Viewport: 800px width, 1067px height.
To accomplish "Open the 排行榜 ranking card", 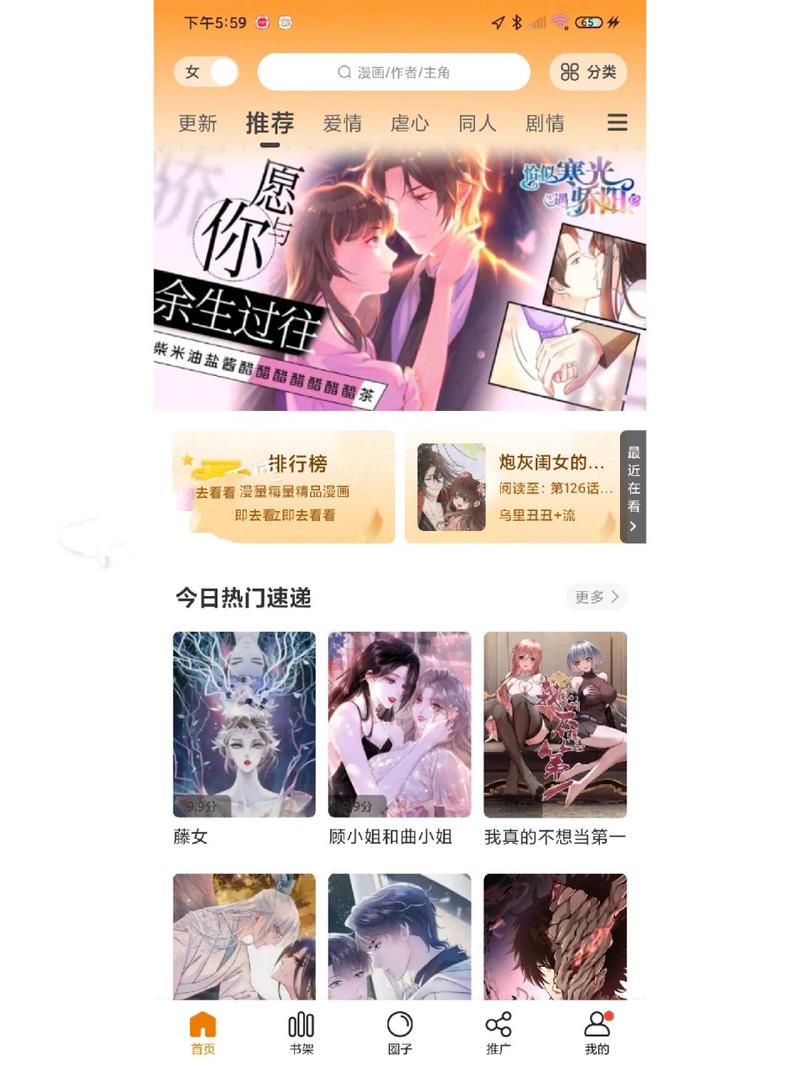I will 284,487.
